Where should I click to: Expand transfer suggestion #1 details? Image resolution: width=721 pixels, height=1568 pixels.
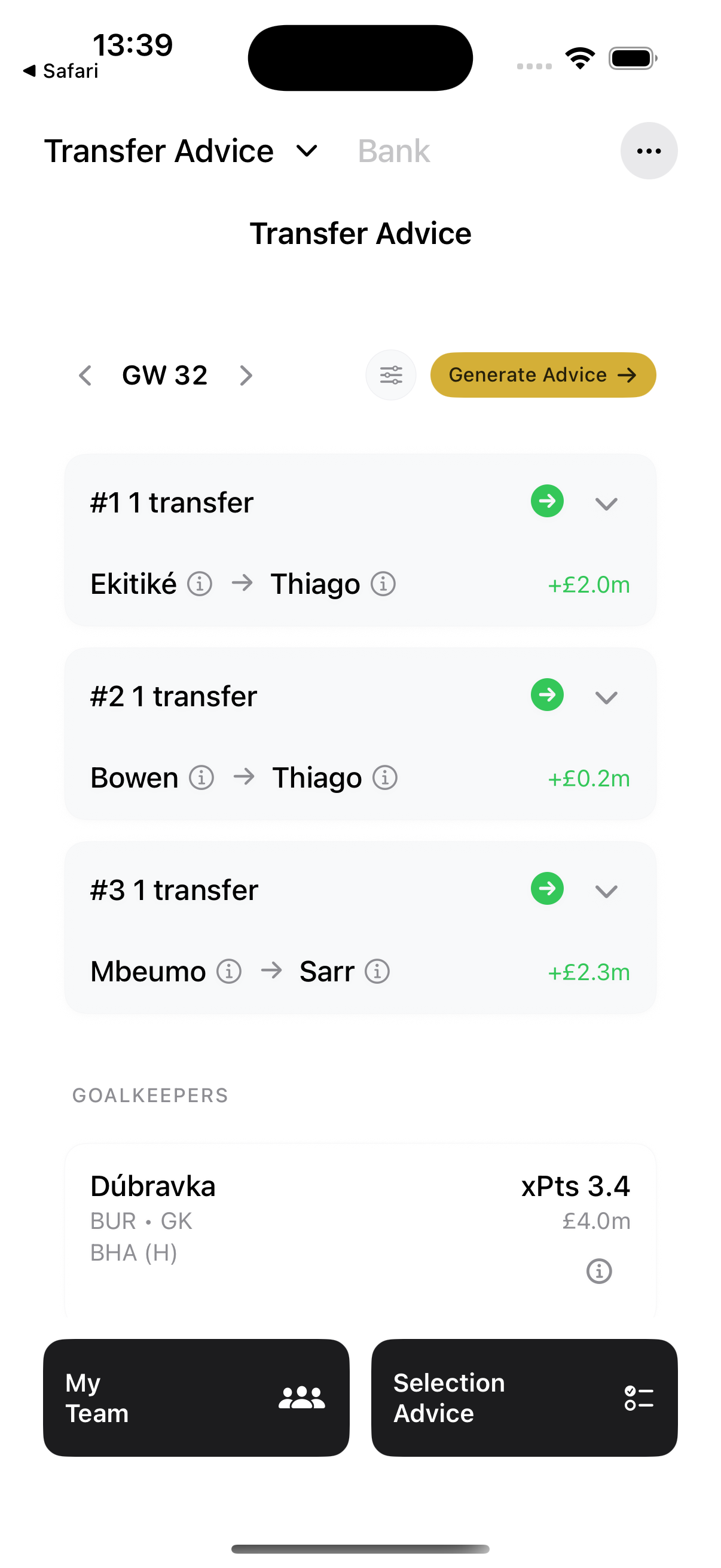tap(606, 503)
